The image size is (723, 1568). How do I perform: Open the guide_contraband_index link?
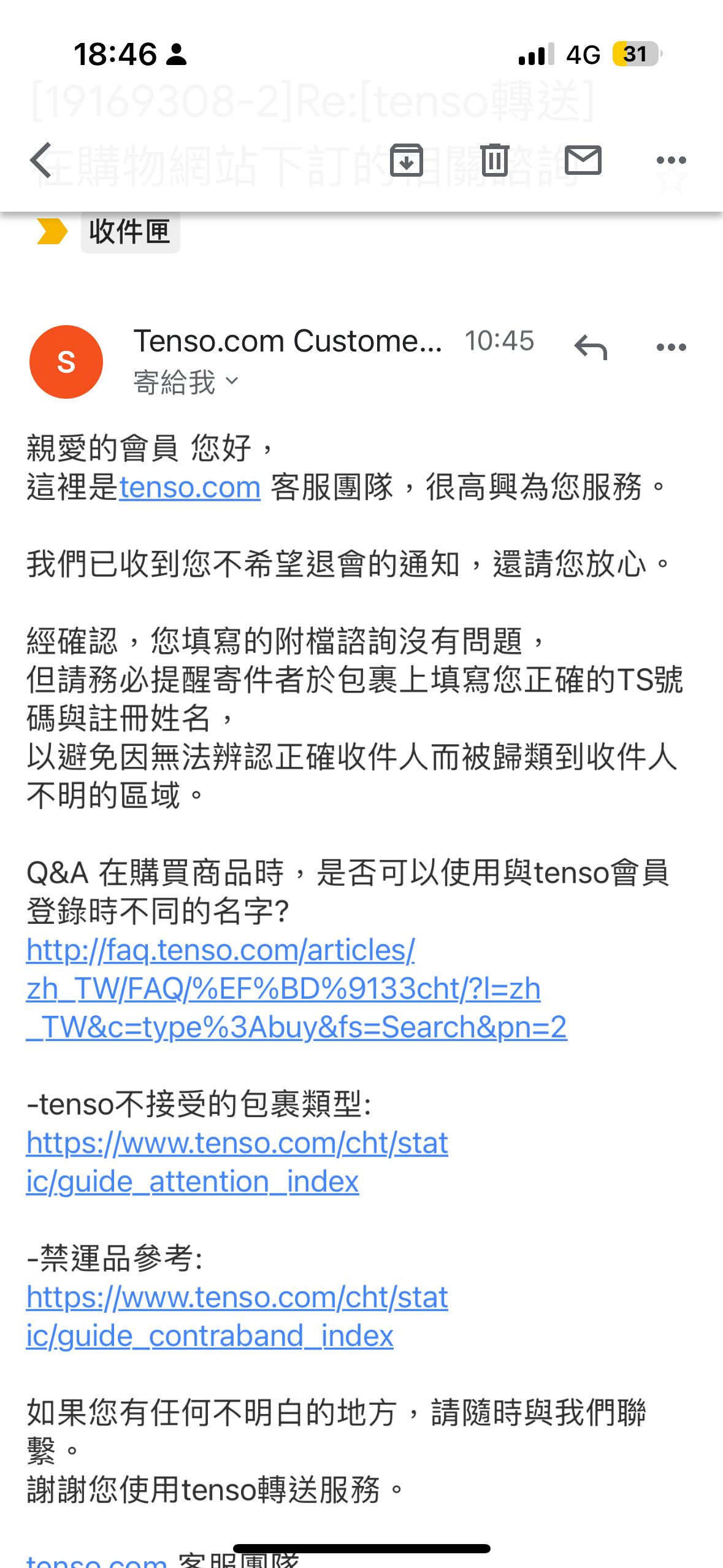click(237, 1316)
